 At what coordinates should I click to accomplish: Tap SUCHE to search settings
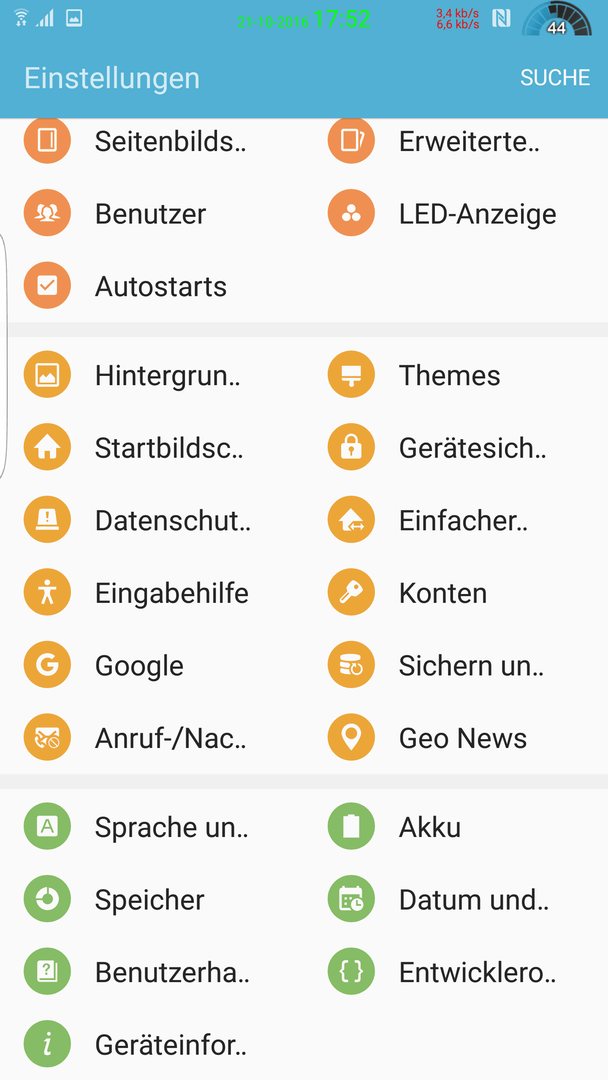(x=555, y=78)
